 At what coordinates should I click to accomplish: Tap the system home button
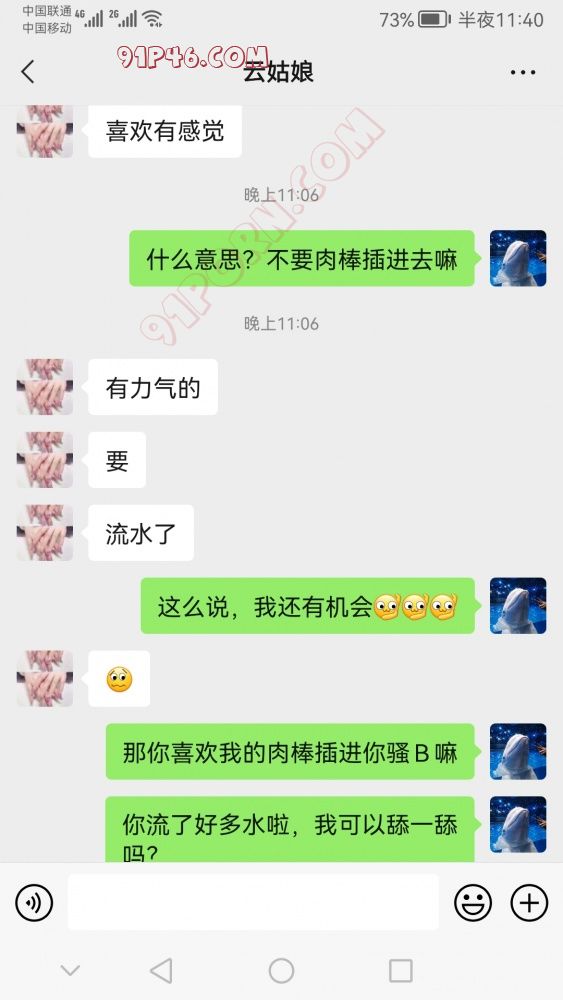(281, 971)
